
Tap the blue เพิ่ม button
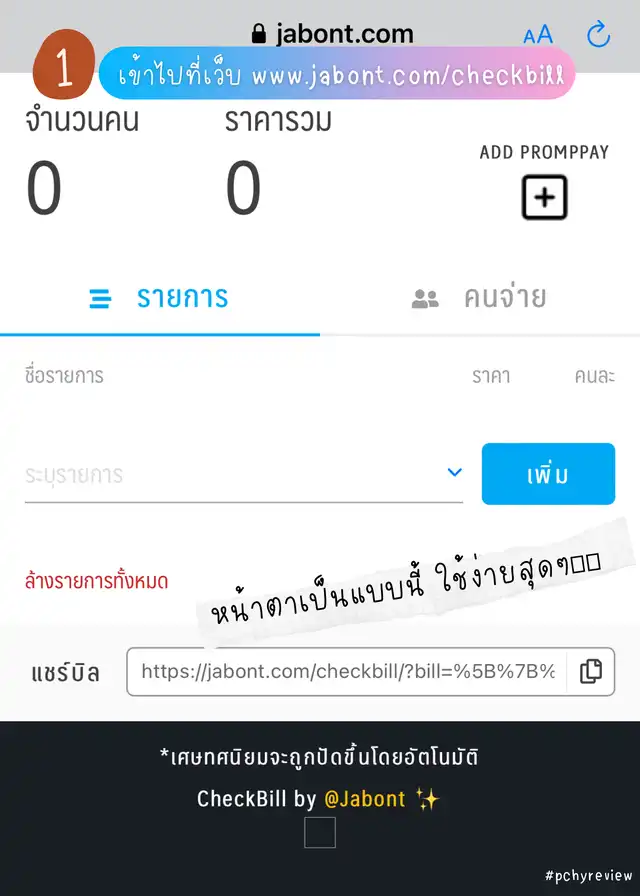click(548, 474)
